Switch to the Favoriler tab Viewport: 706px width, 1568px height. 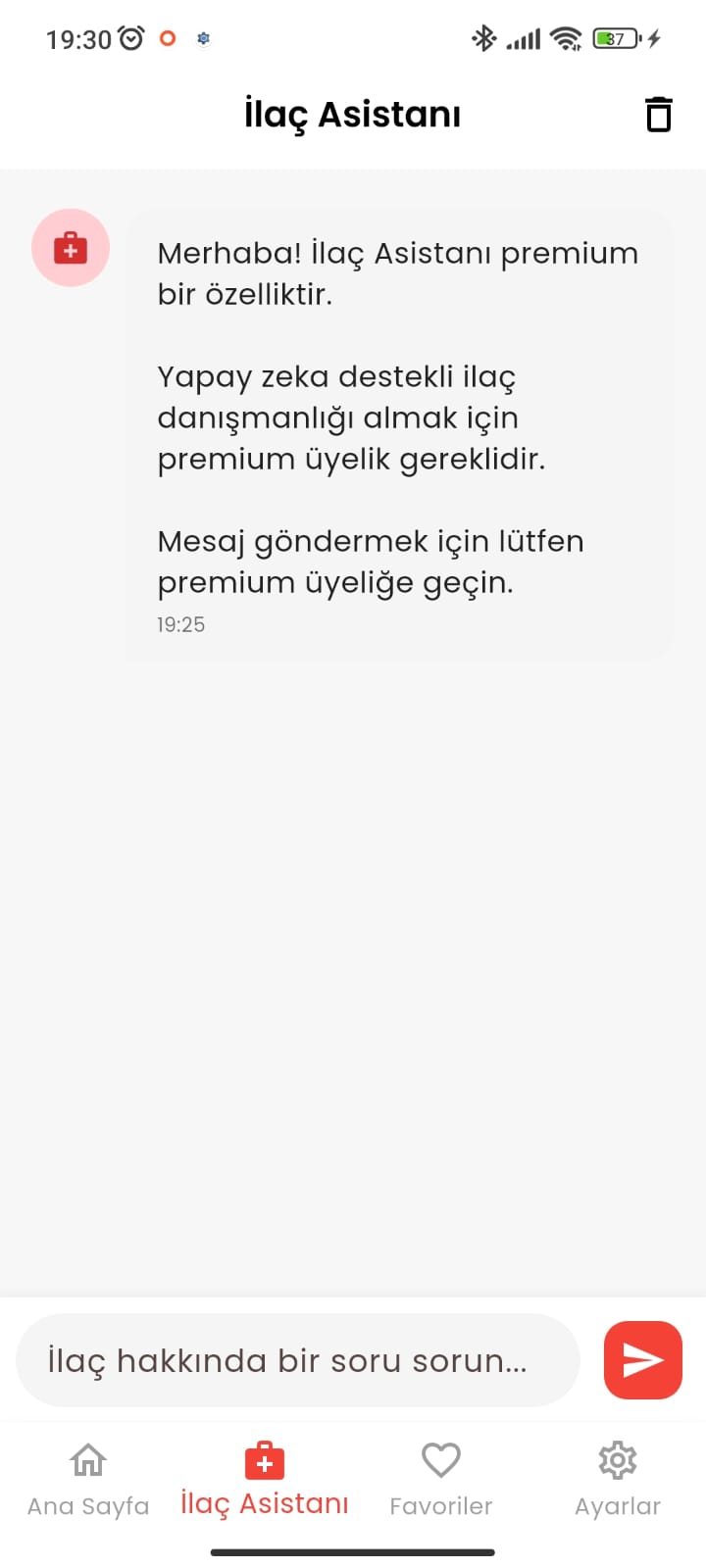[440, 1505]
